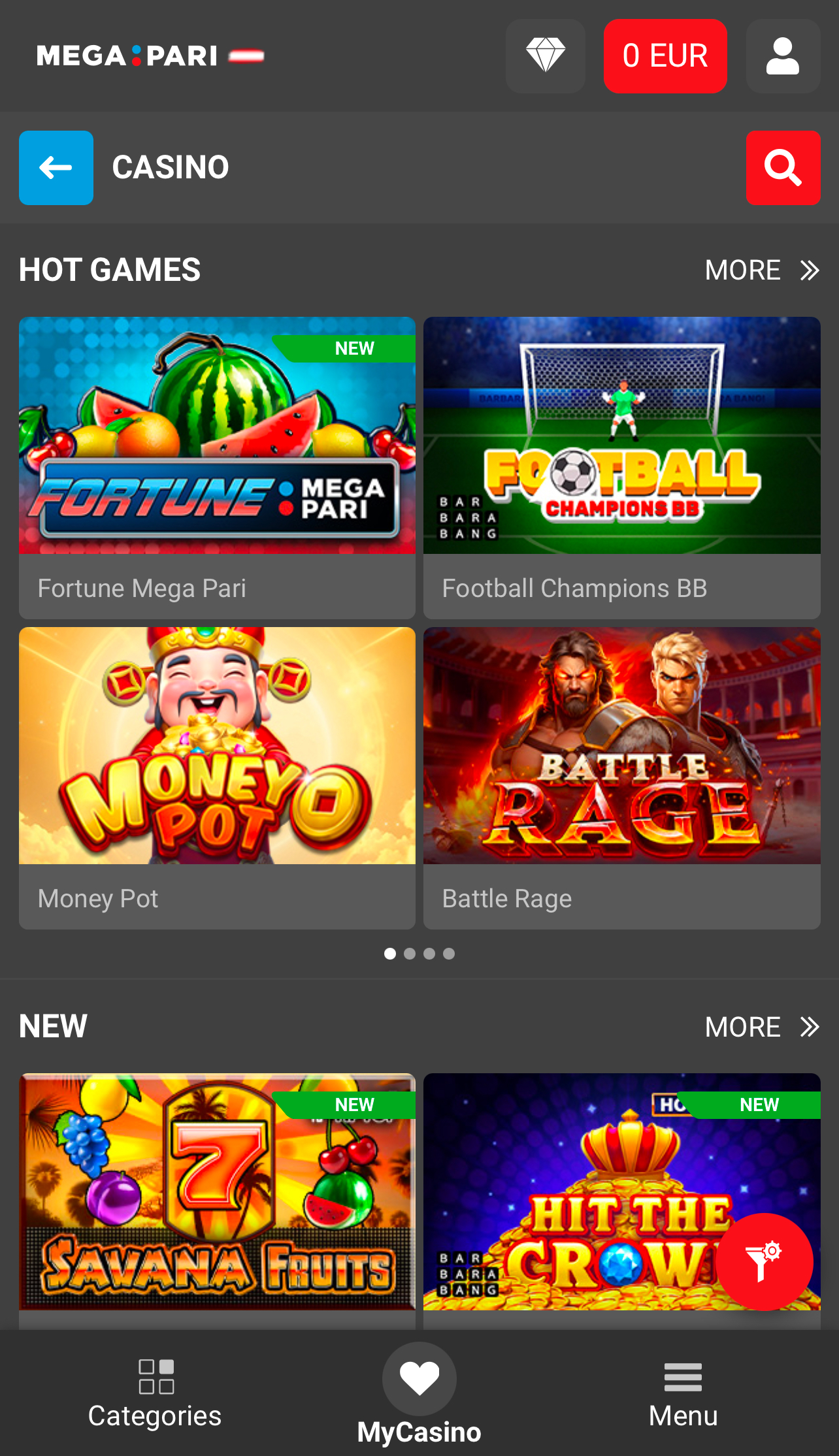This screenshot has width=839, height=1456.
Task: Tap the MegaPari logo
Action: click(x=150, y=56)
